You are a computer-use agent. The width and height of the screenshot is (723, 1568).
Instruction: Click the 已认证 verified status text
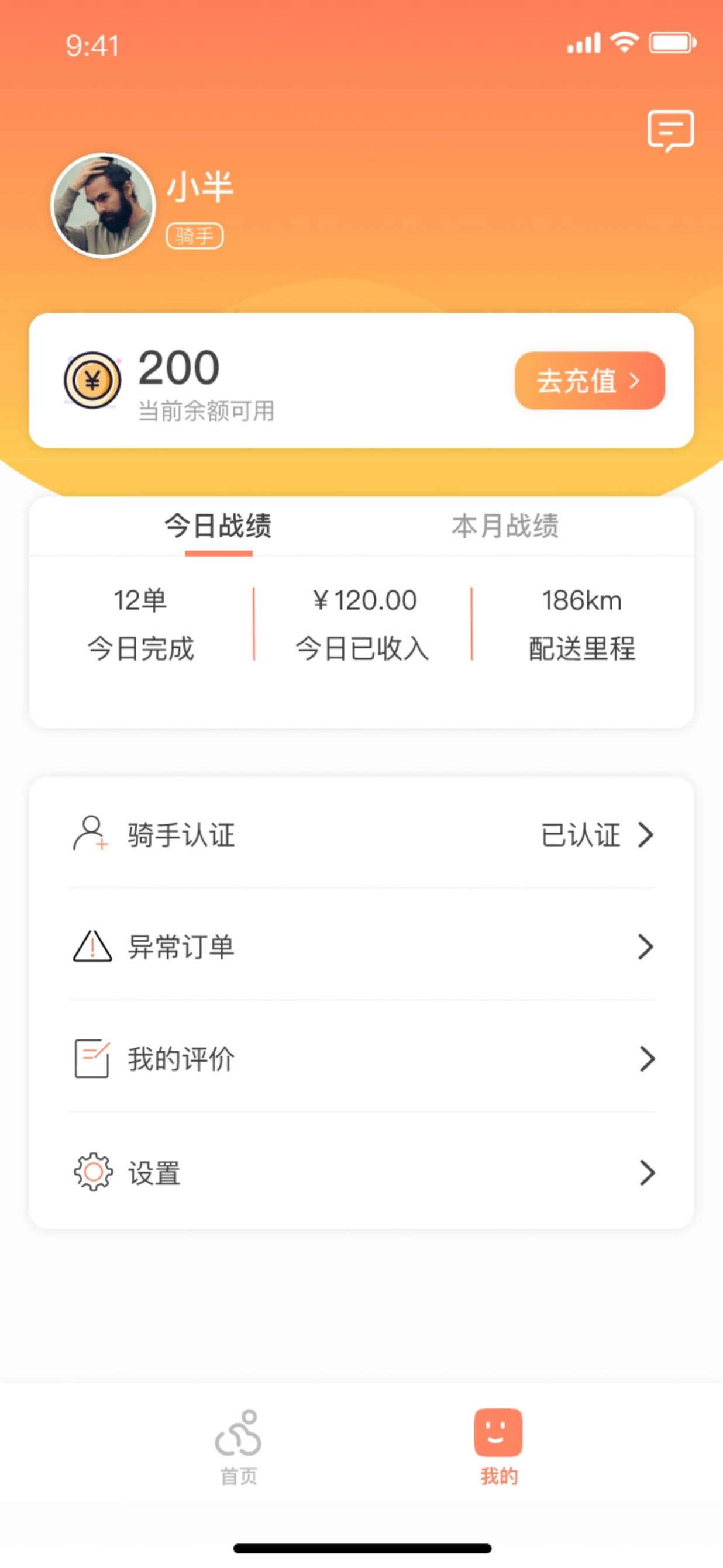coord(581,835)
